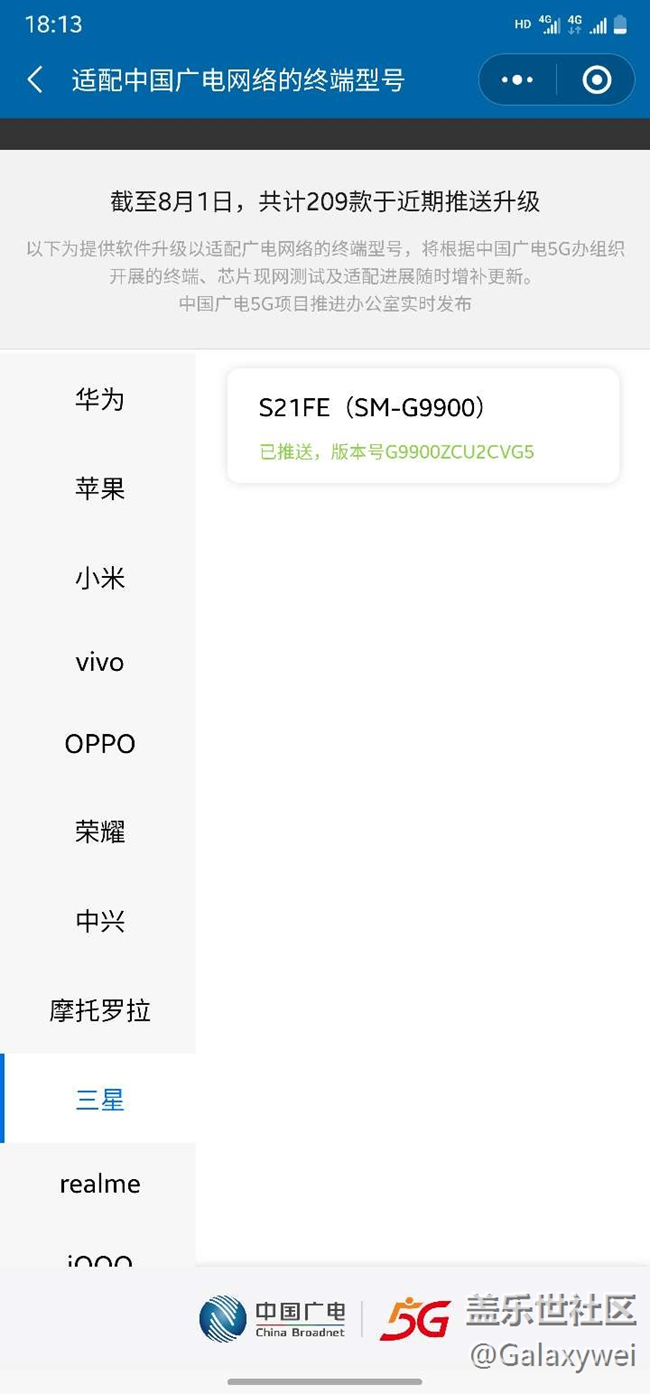View OPPO supported models
Viewport: 650px width, 1394px height.
pyautogui.click(x=99, y=744)
